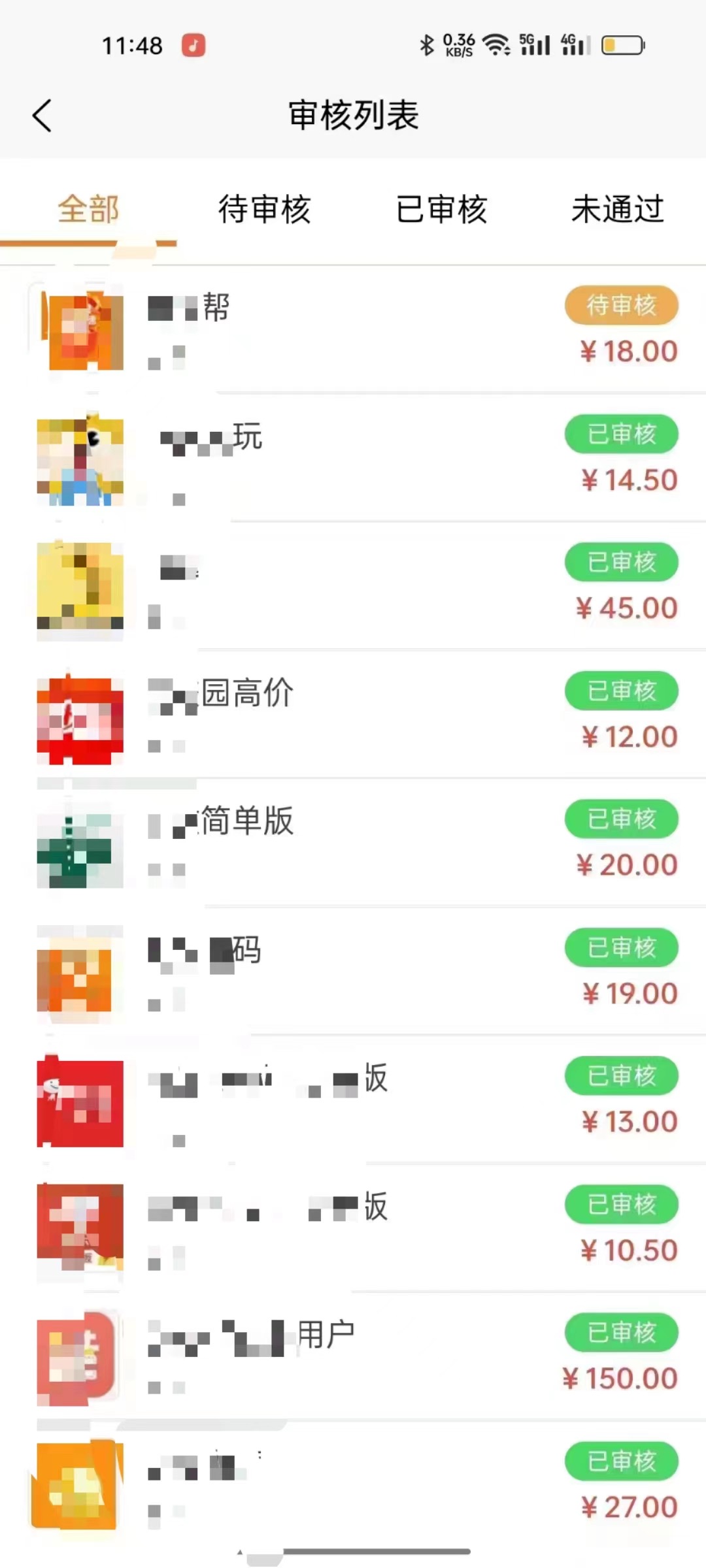The height and width of the screenshot is (1568, 706).
Task: View the 未通过 tab
Action: pyautogui.click(x=618, y=210)
